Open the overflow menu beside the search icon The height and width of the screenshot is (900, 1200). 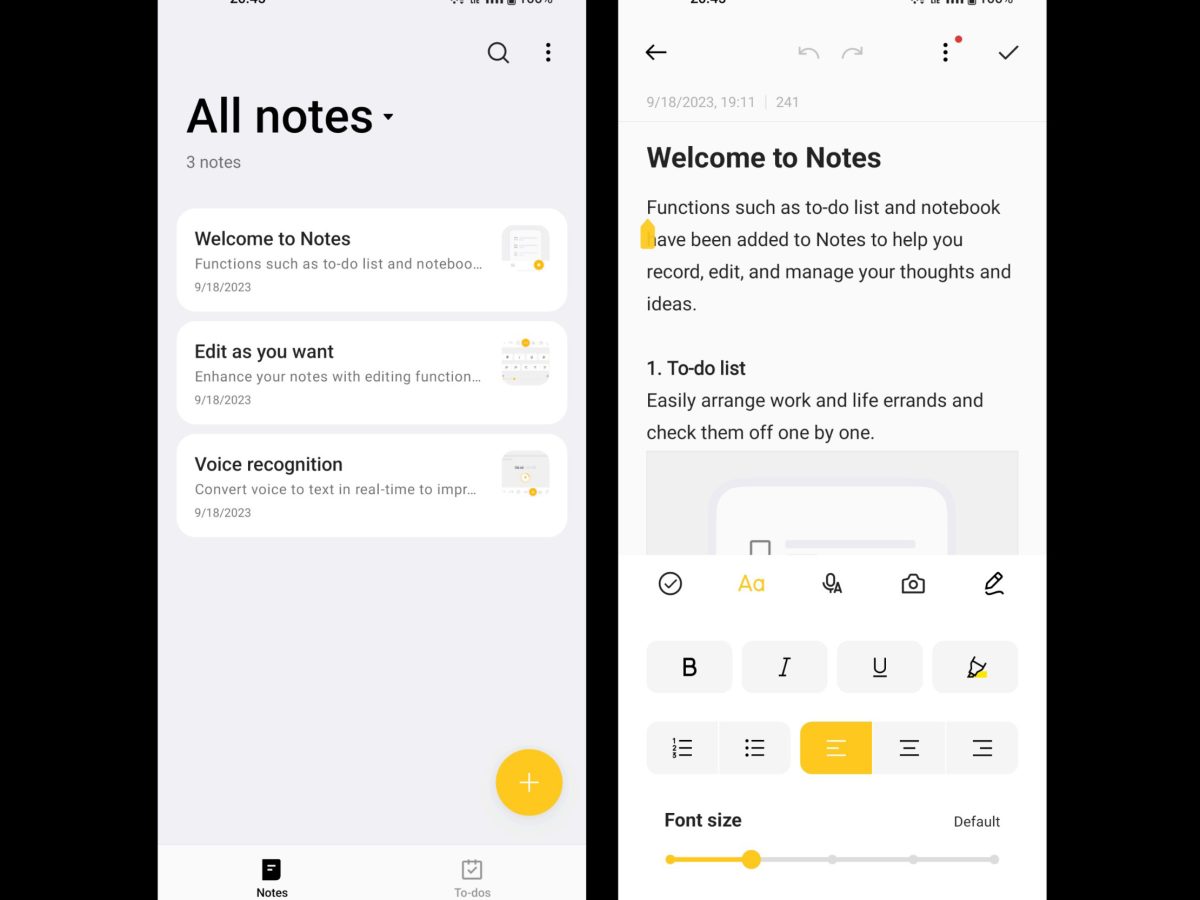548,53
